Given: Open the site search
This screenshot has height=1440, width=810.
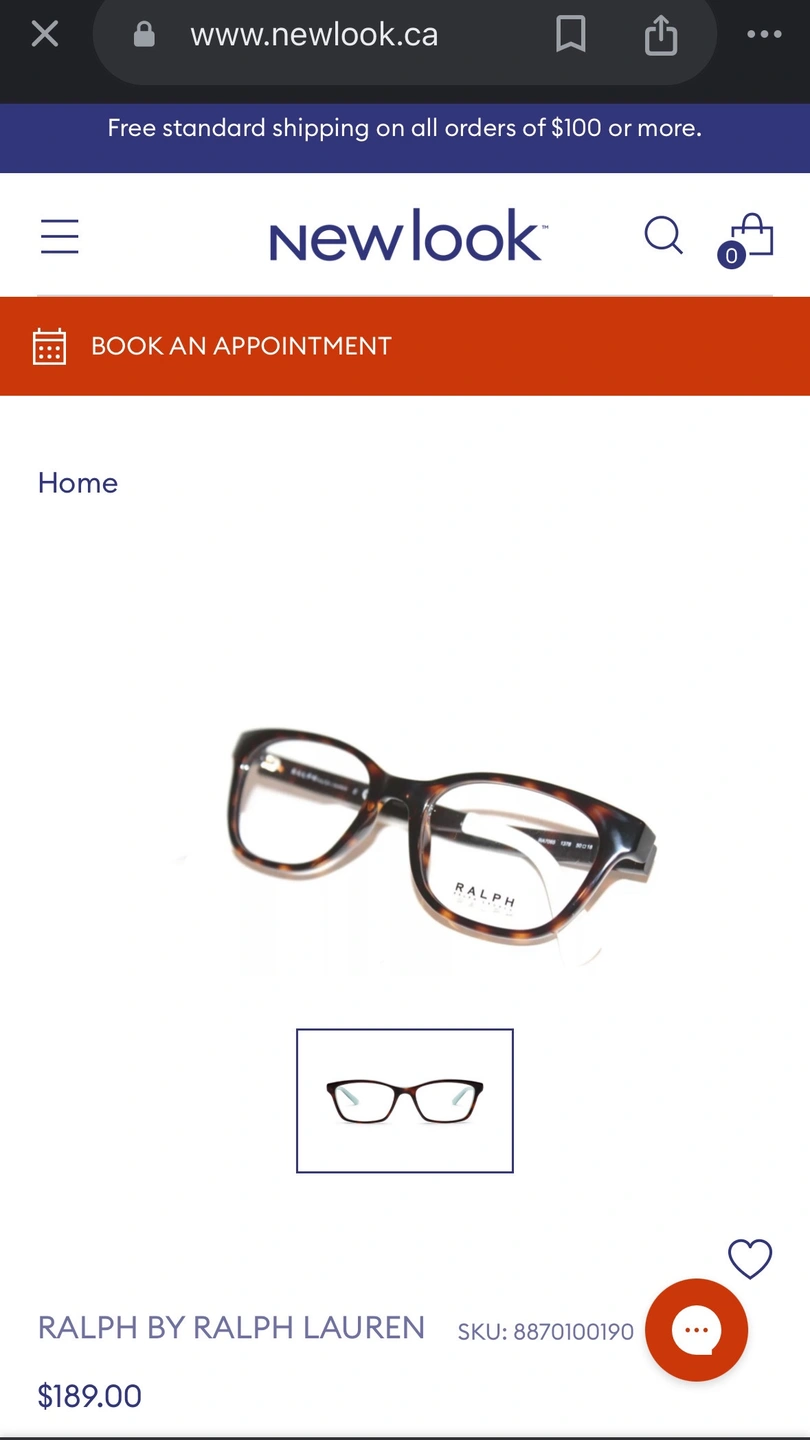Looking at the screenshot, I should pyautogui.click(x=663, y=236).
